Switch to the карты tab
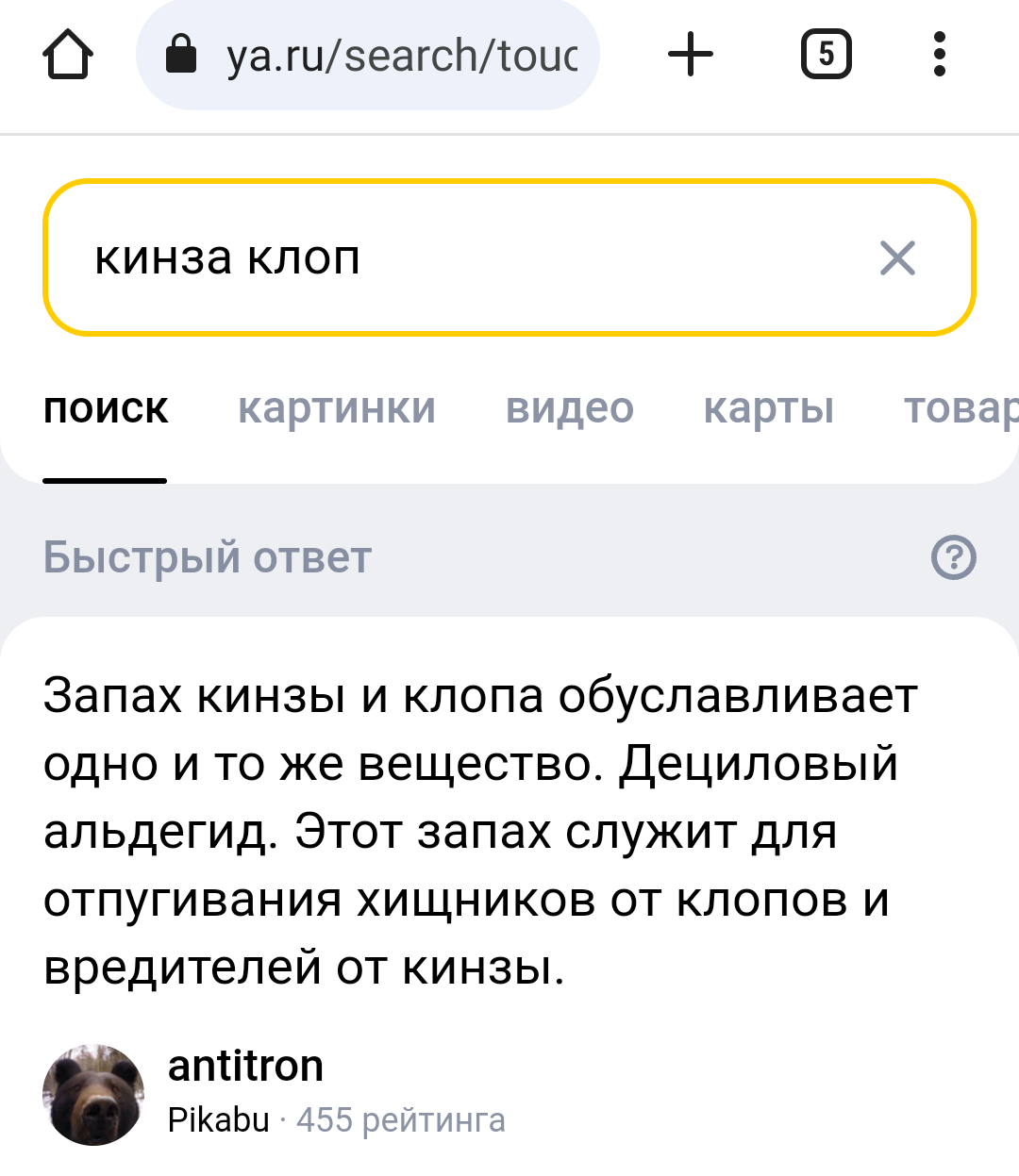This screenshot has height=1176, width=1019. pyautogui.click(x=769, y=408)
